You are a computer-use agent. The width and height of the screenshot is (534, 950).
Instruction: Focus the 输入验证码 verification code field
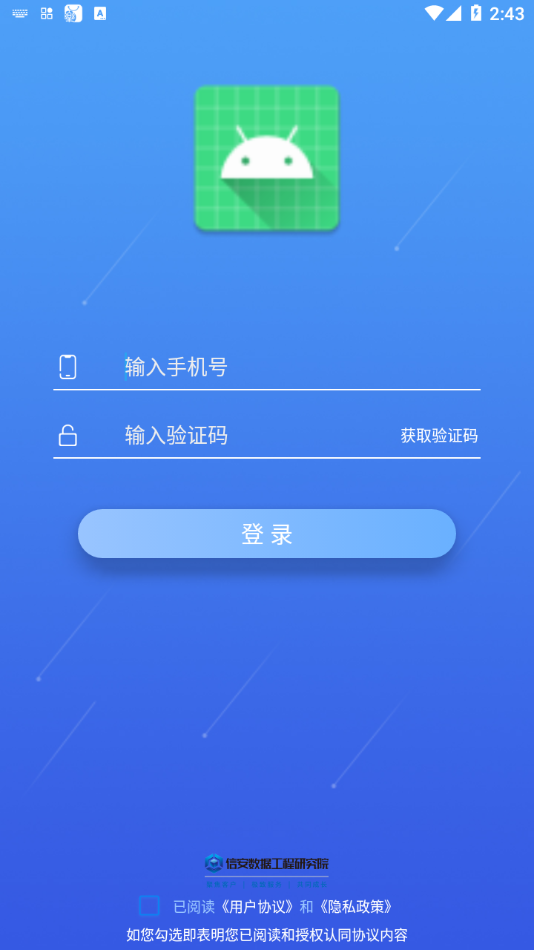click(x=257, y=436)
